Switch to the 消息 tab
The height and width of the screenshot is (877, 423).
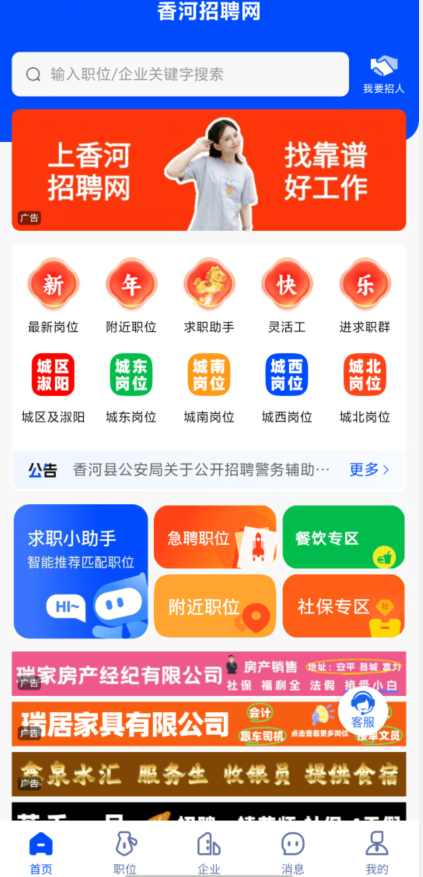[293, 852]
